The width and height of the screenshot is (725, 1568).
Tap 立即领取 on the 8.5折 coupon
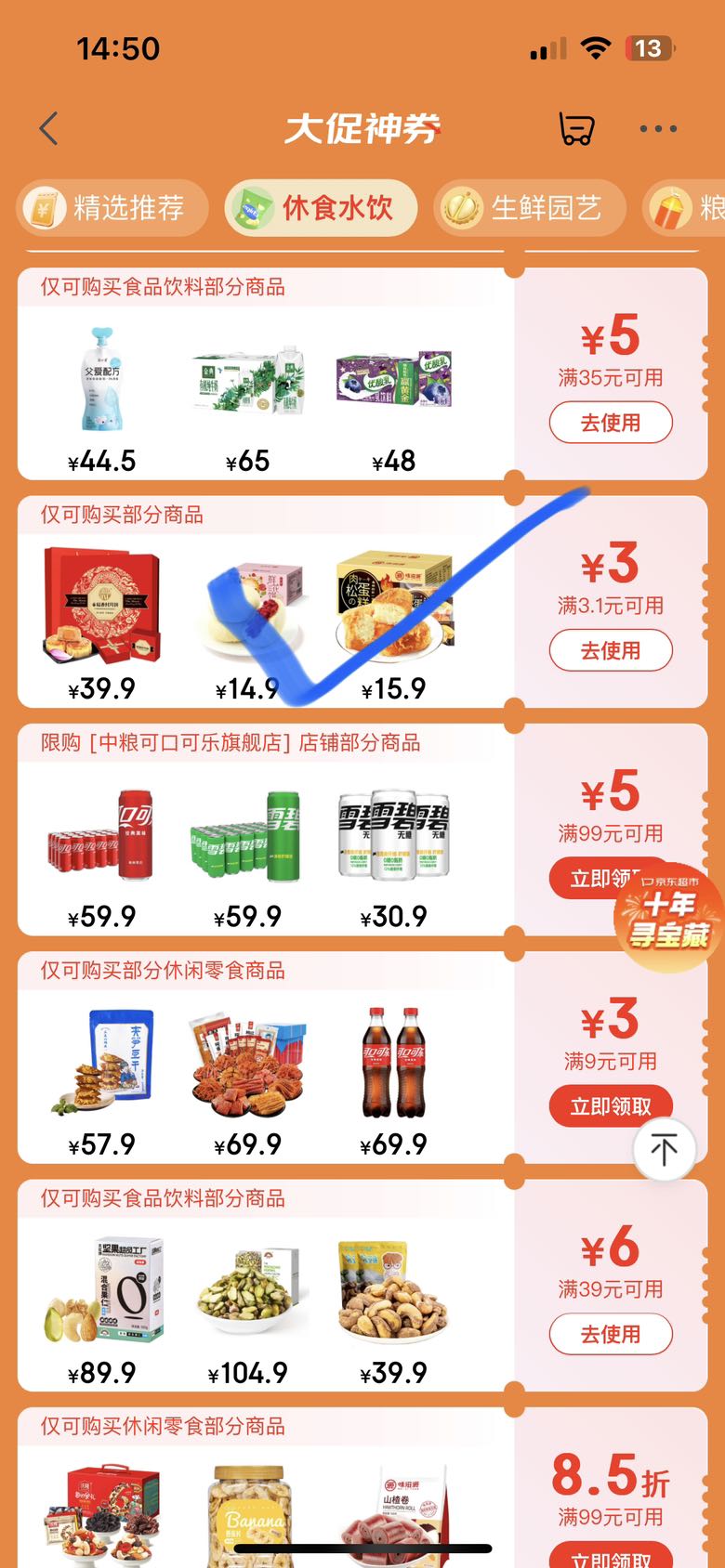click(610, 1559)
